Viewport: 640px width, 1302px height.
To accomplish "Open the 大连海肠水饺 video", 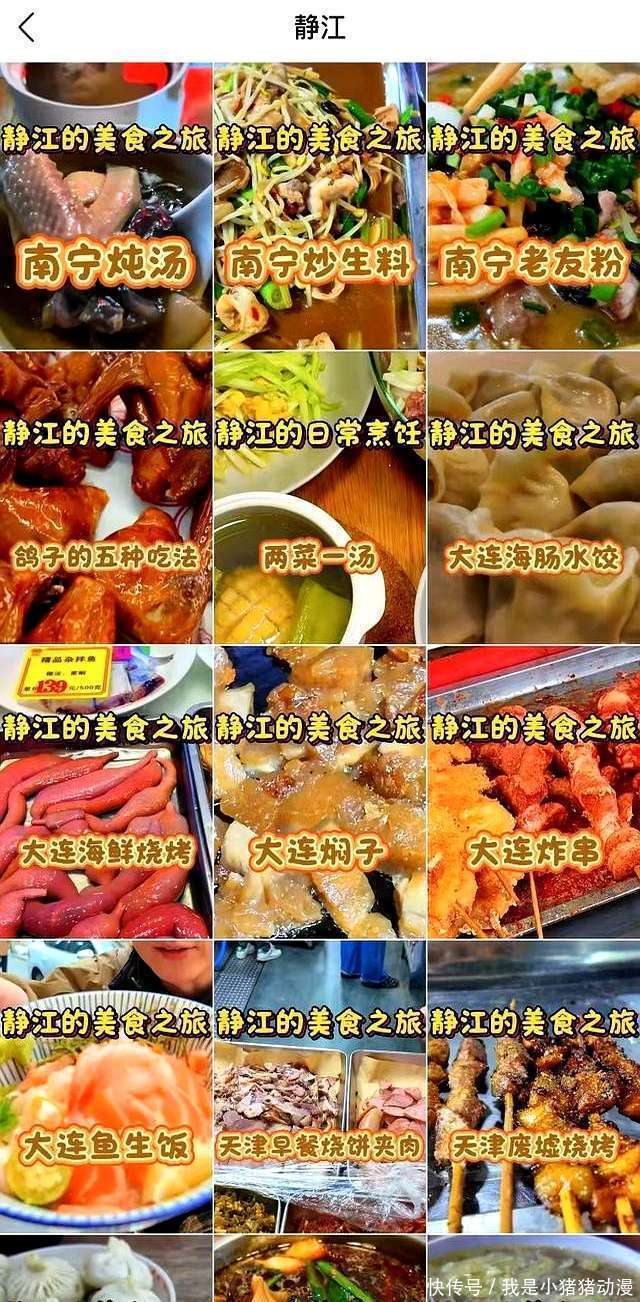I will (x=534, y=497).
